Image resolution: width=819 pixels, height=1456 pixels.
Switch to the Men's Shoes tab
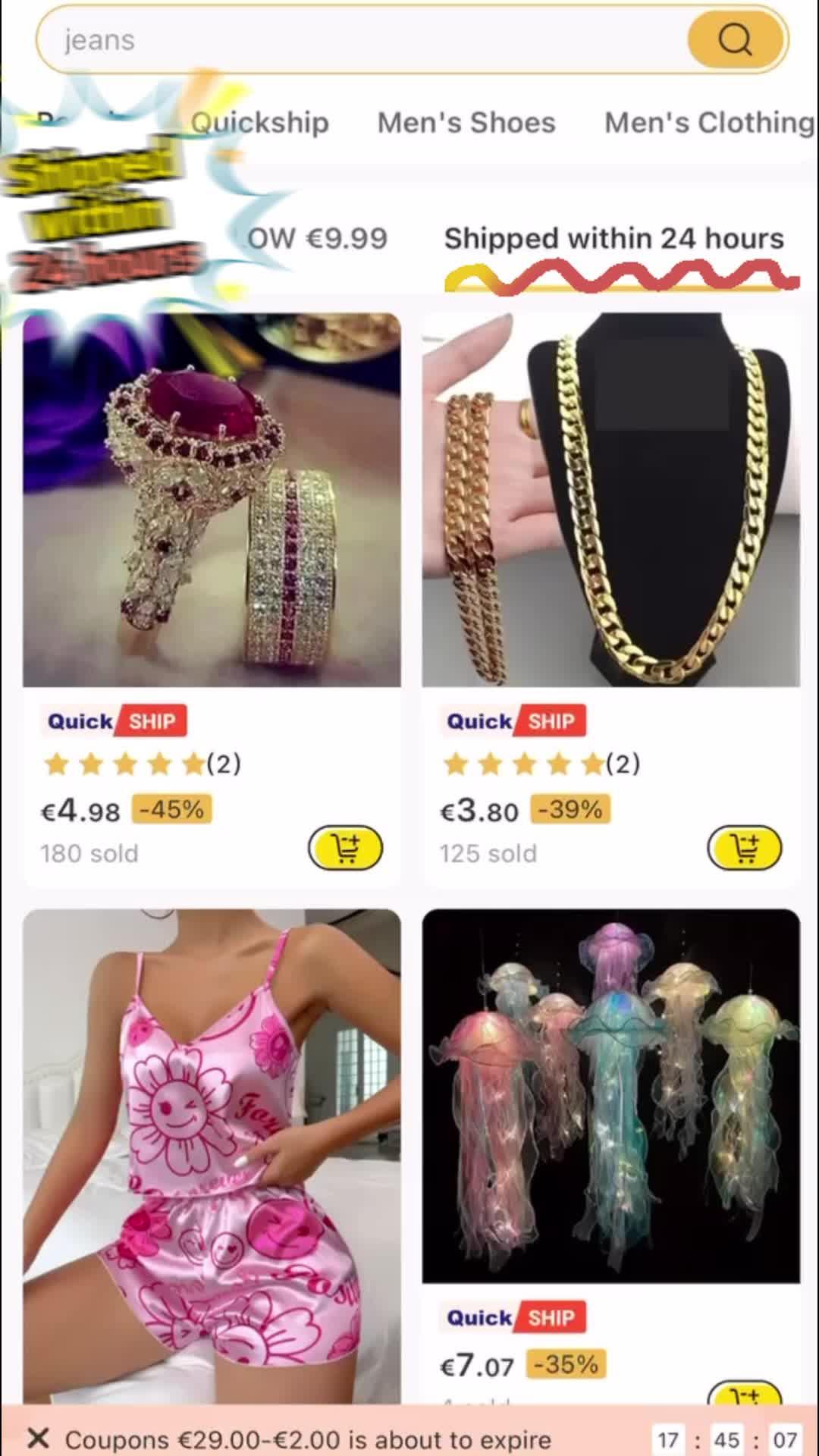click(466, 123)
